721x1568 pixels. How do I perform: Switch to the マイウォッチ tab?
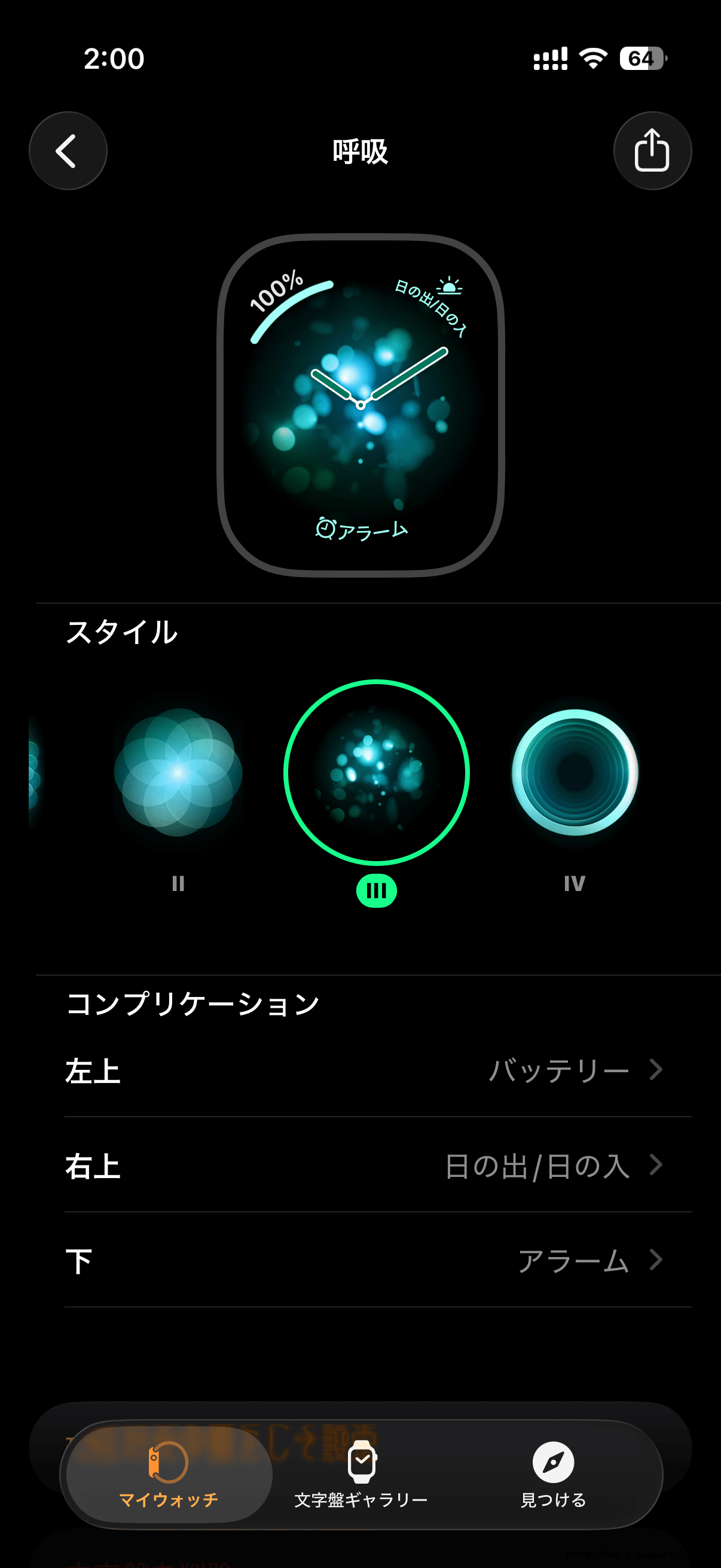[x=169, y=1473]
